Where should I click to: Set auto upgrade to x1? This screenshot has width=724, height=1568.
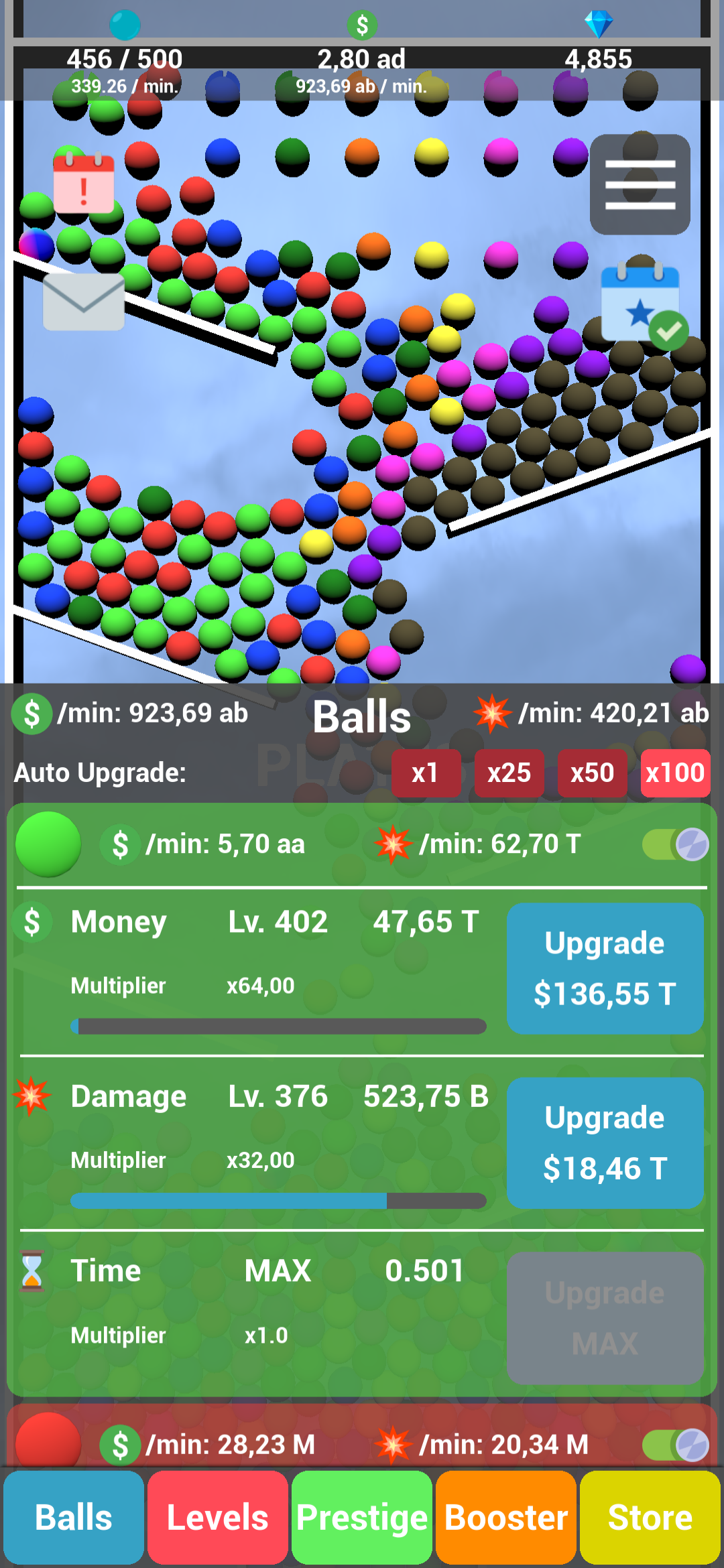point(425,773)
